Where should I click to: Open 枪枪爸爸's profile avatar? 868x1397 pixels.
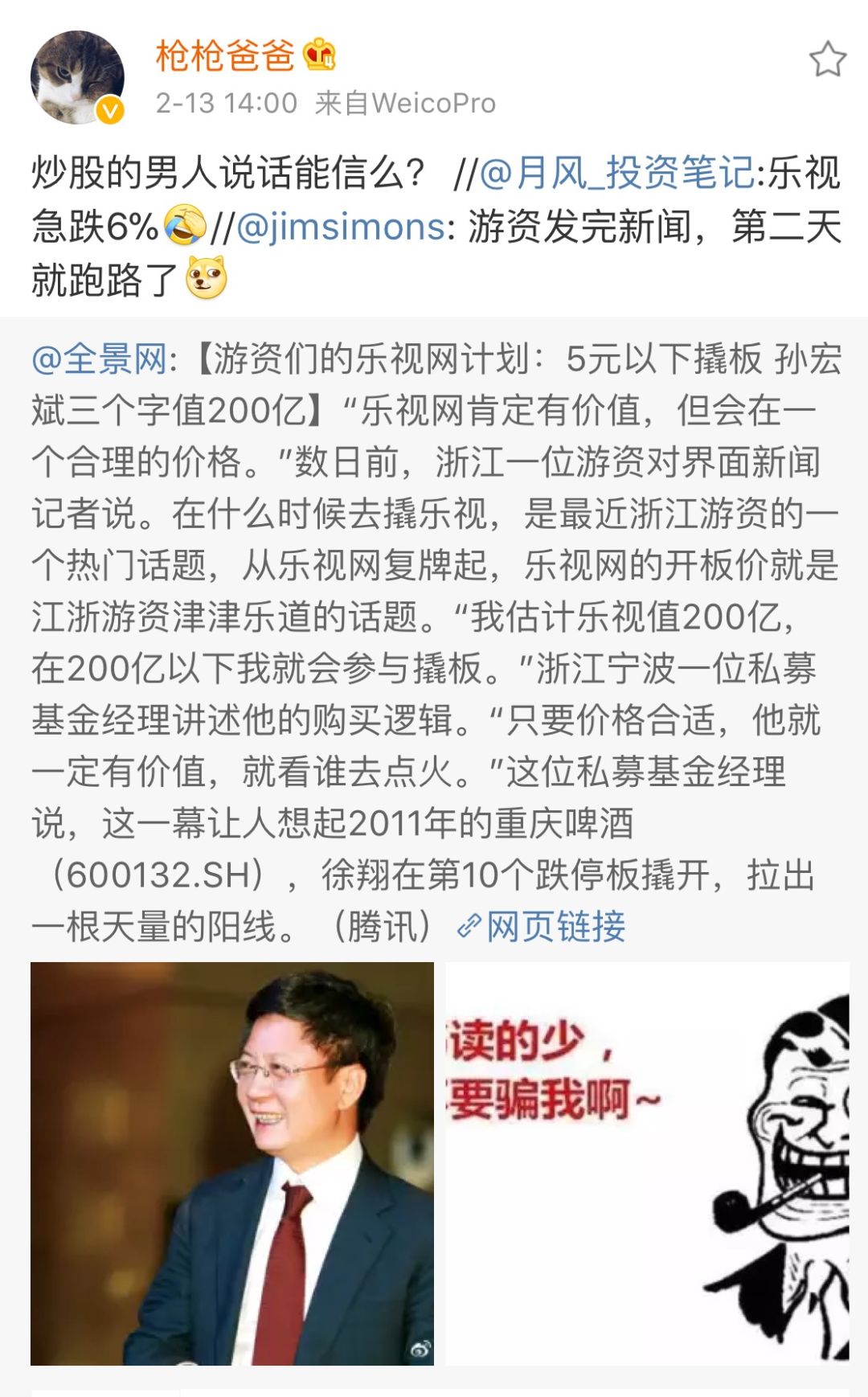pyautogui.click(x=77, y=77)
